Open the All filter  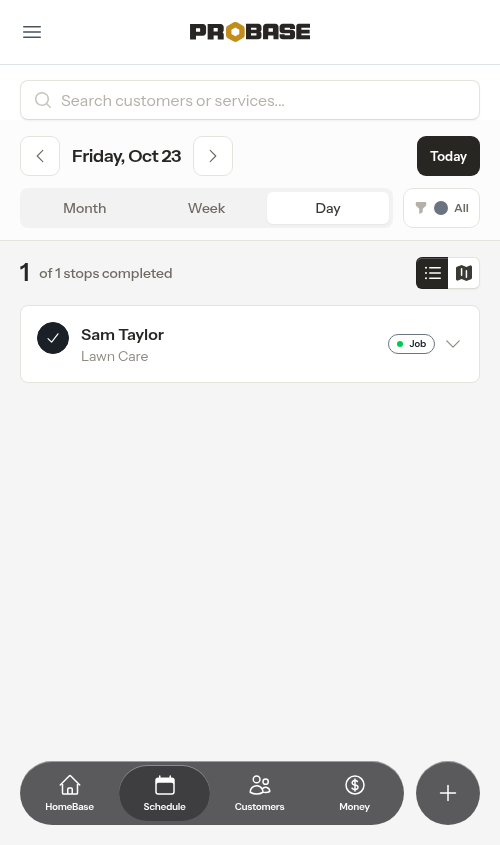pos(441,208)
